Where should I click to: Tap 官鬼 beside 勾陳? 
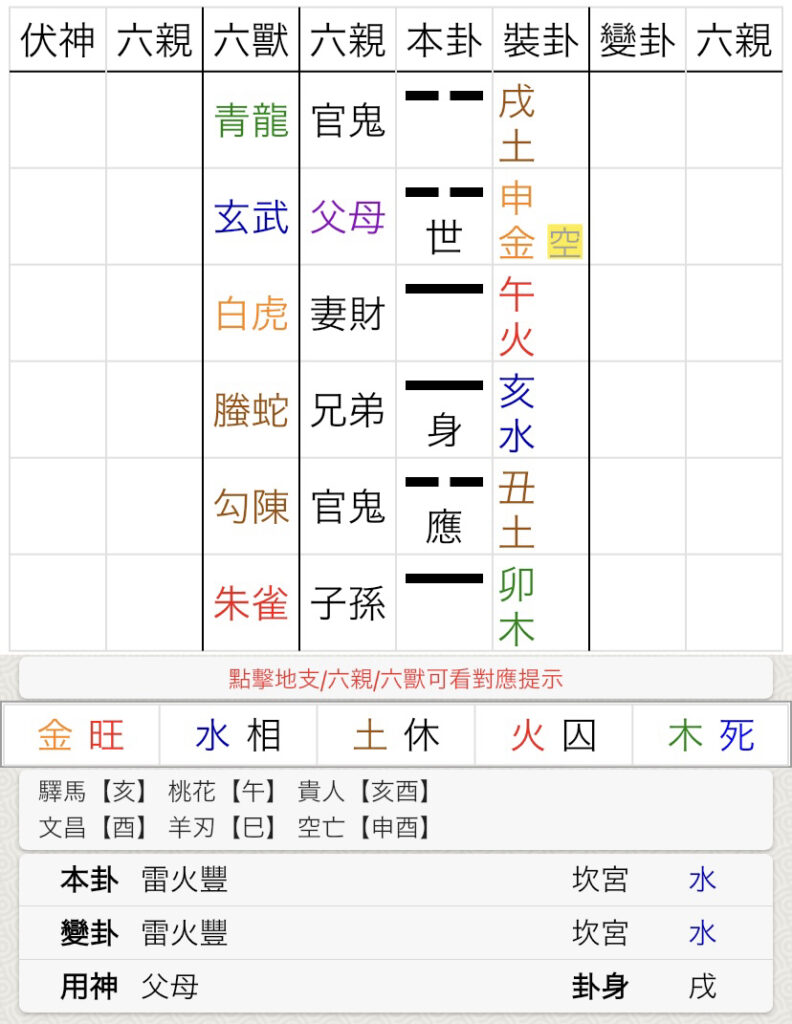click(x=347, y=507)
